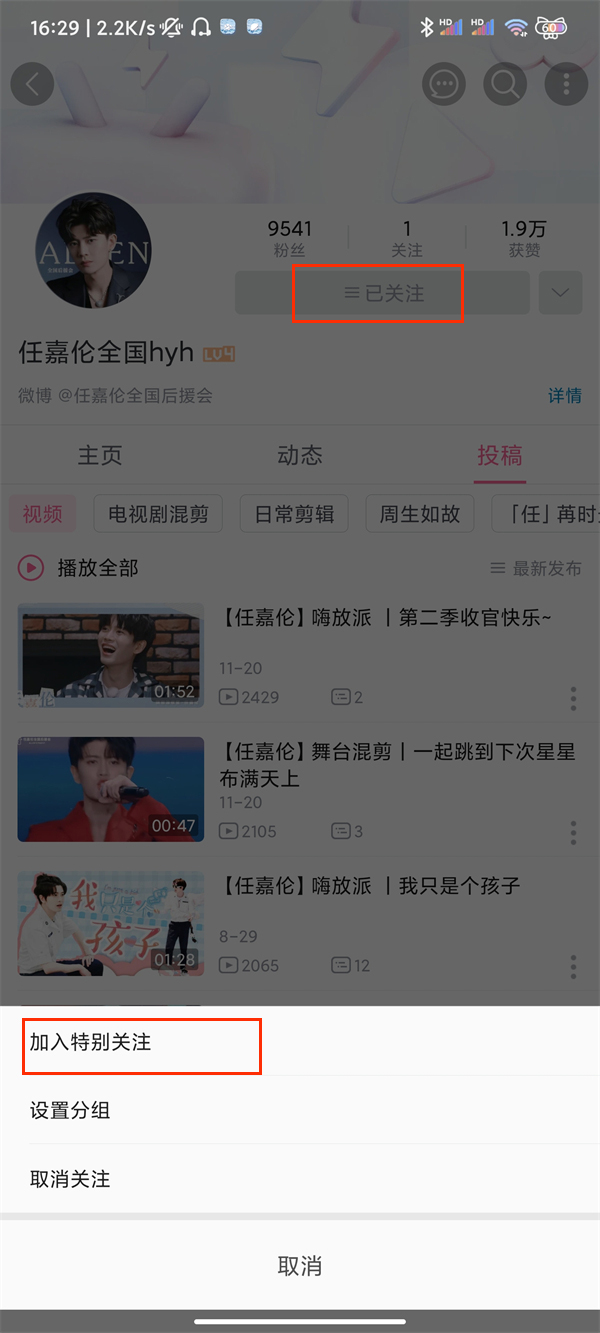Viewport: 600px width, 1333px height.
Task: Dismiss the sheet with 取消
Action: (x=300, y=1266)
